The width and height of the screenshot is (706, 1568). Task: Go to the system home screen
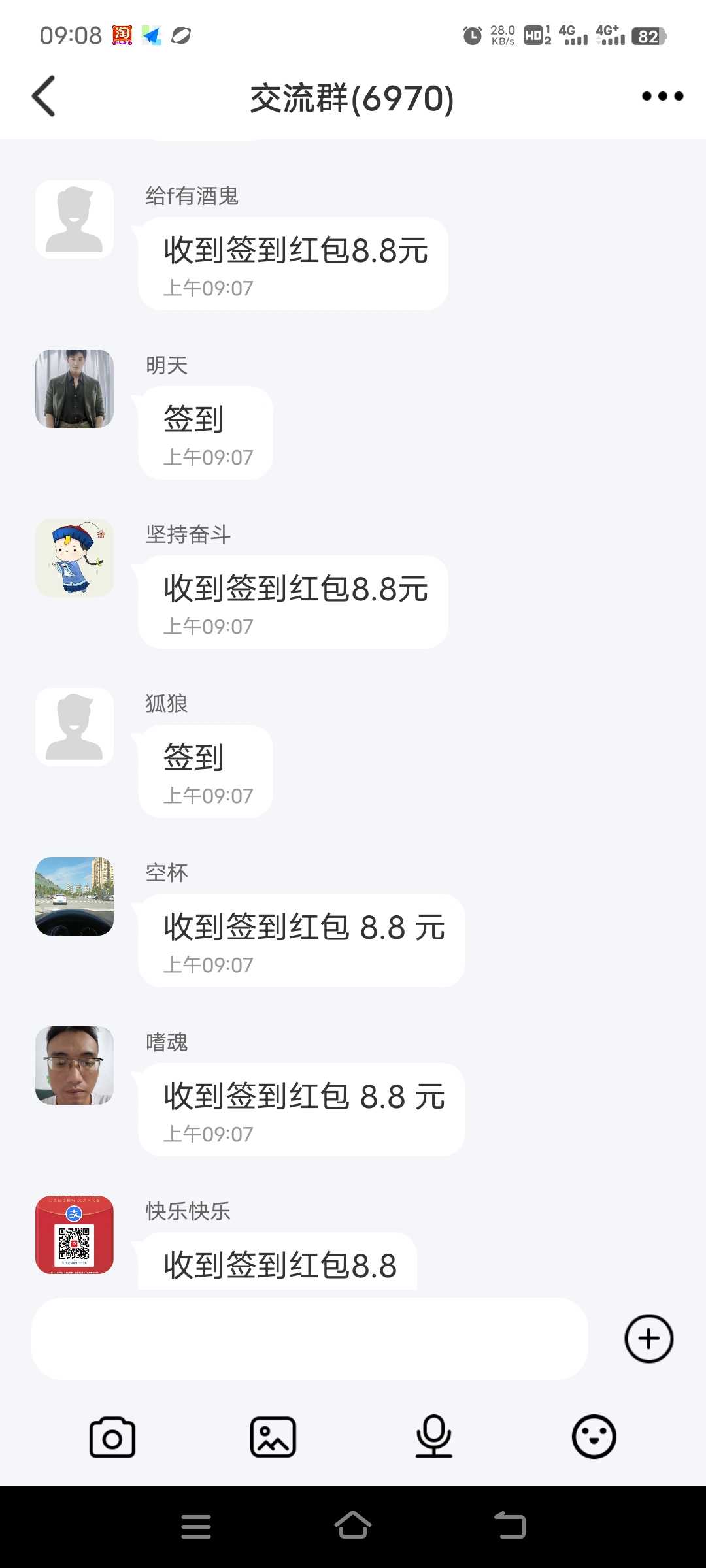pyautogui.click(x=353, y=1526)
